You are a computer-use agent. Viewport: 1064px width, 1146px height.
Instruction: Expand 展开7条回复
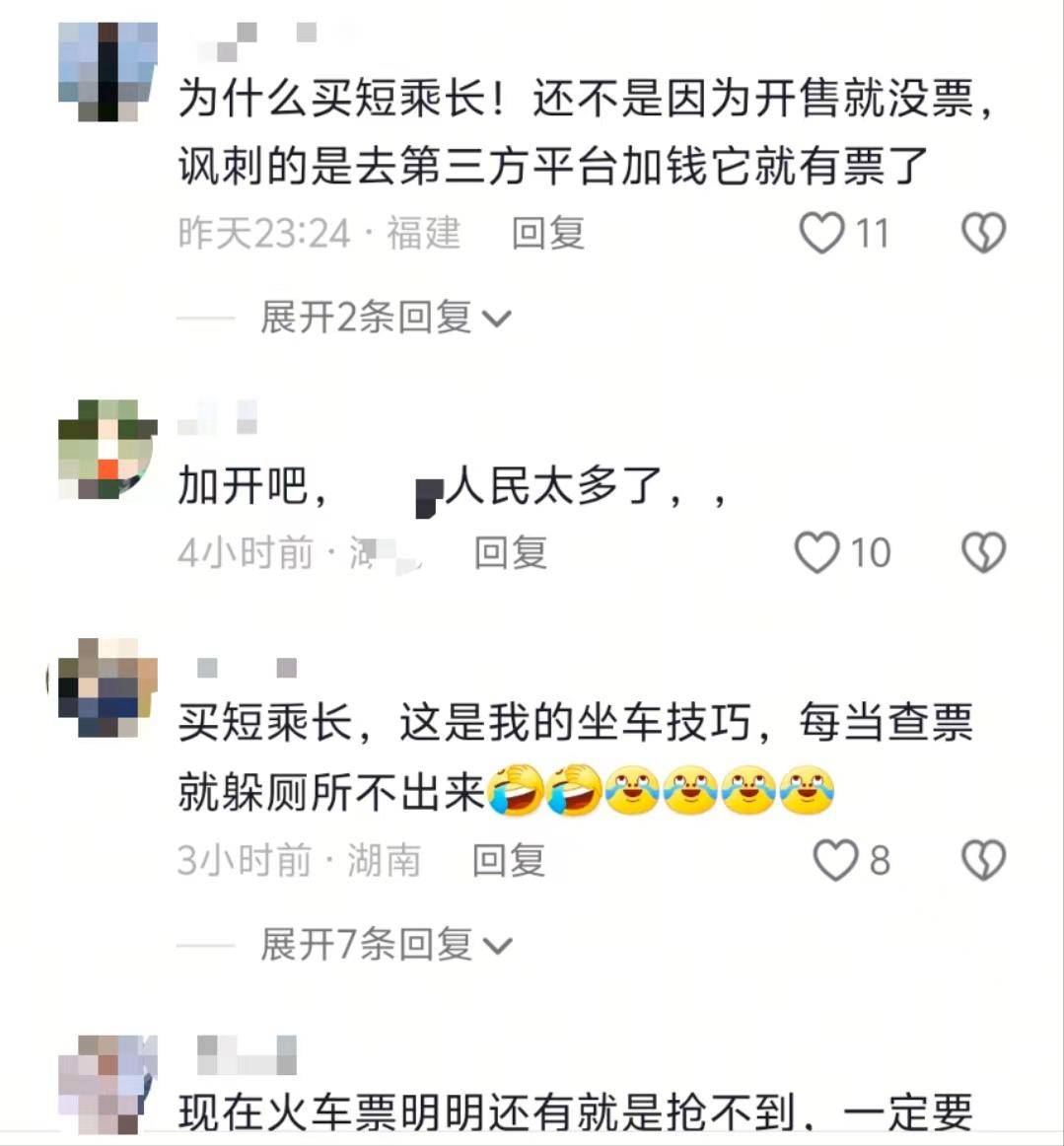(x=386, y=945)
